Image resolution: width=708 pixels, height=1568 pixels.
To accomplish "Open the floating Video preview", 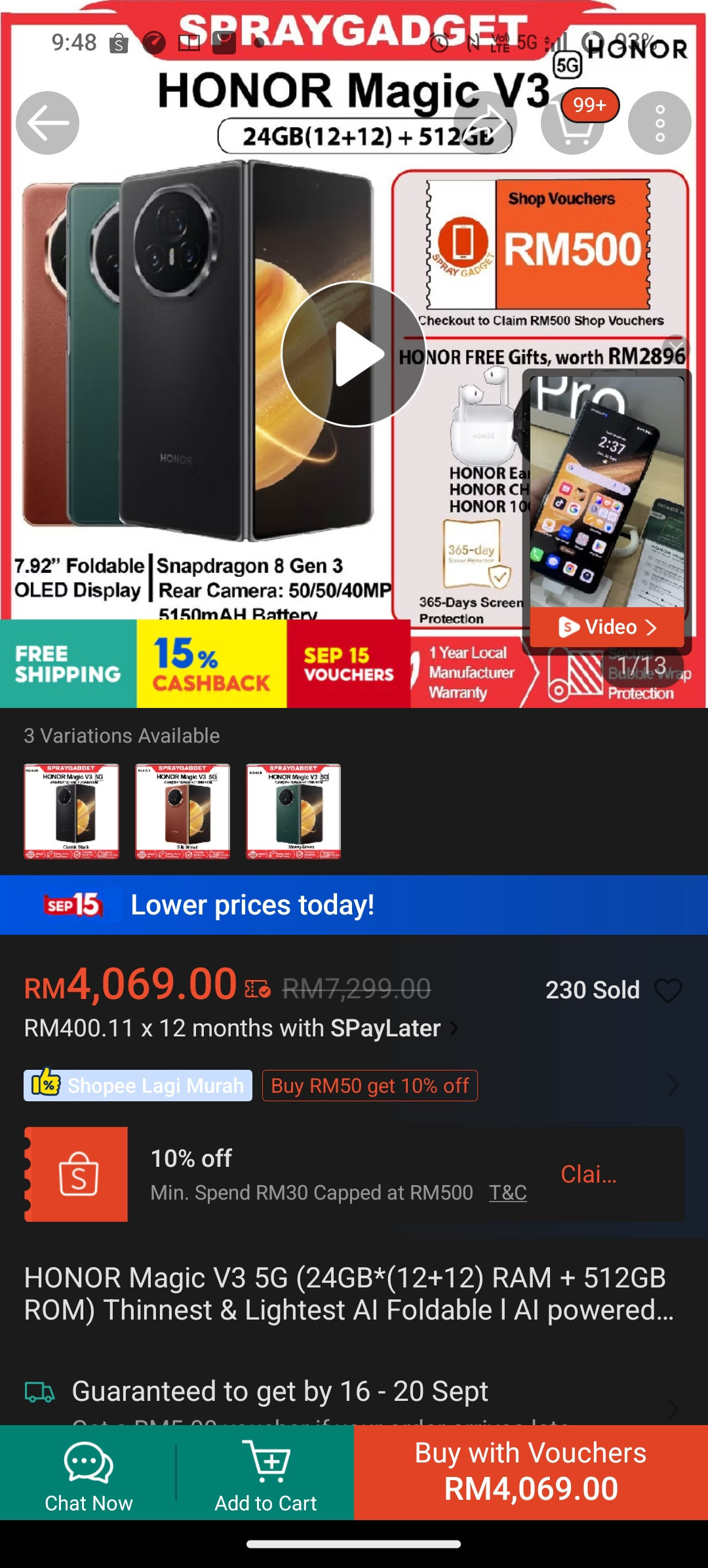I will pyautogui.click(x=606, y=627).
